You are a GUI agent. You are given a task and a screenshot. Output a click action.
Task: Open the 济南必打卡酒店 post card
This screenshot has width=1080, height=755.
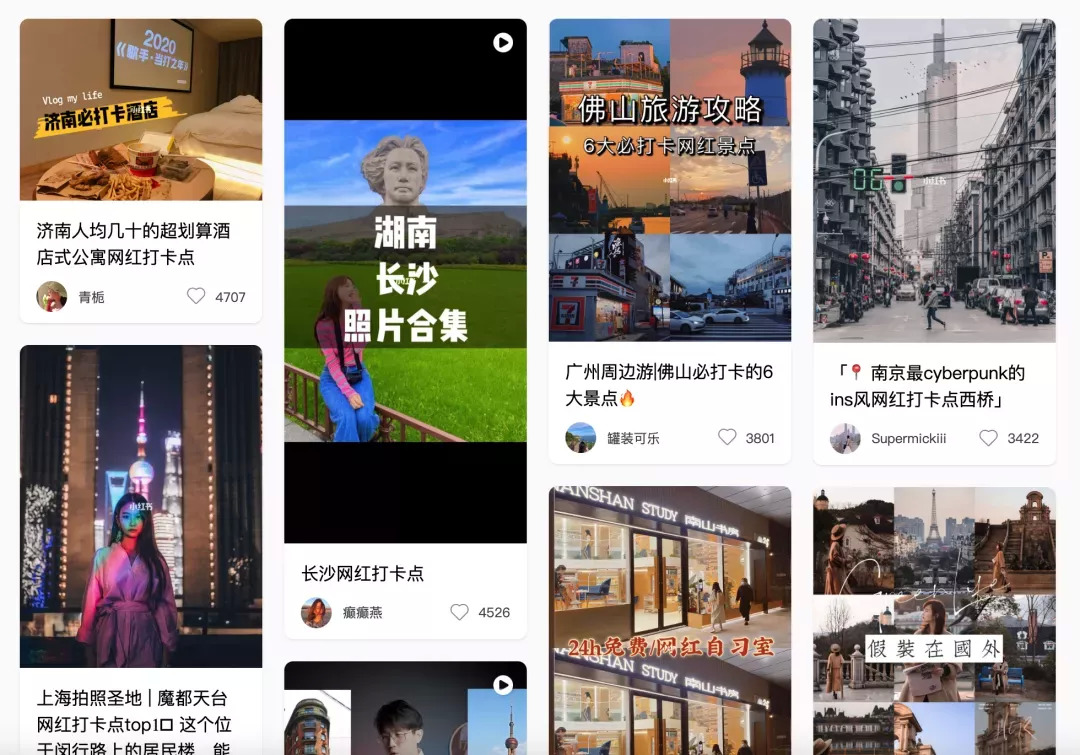pyautogui.click(x=140, y=110)
